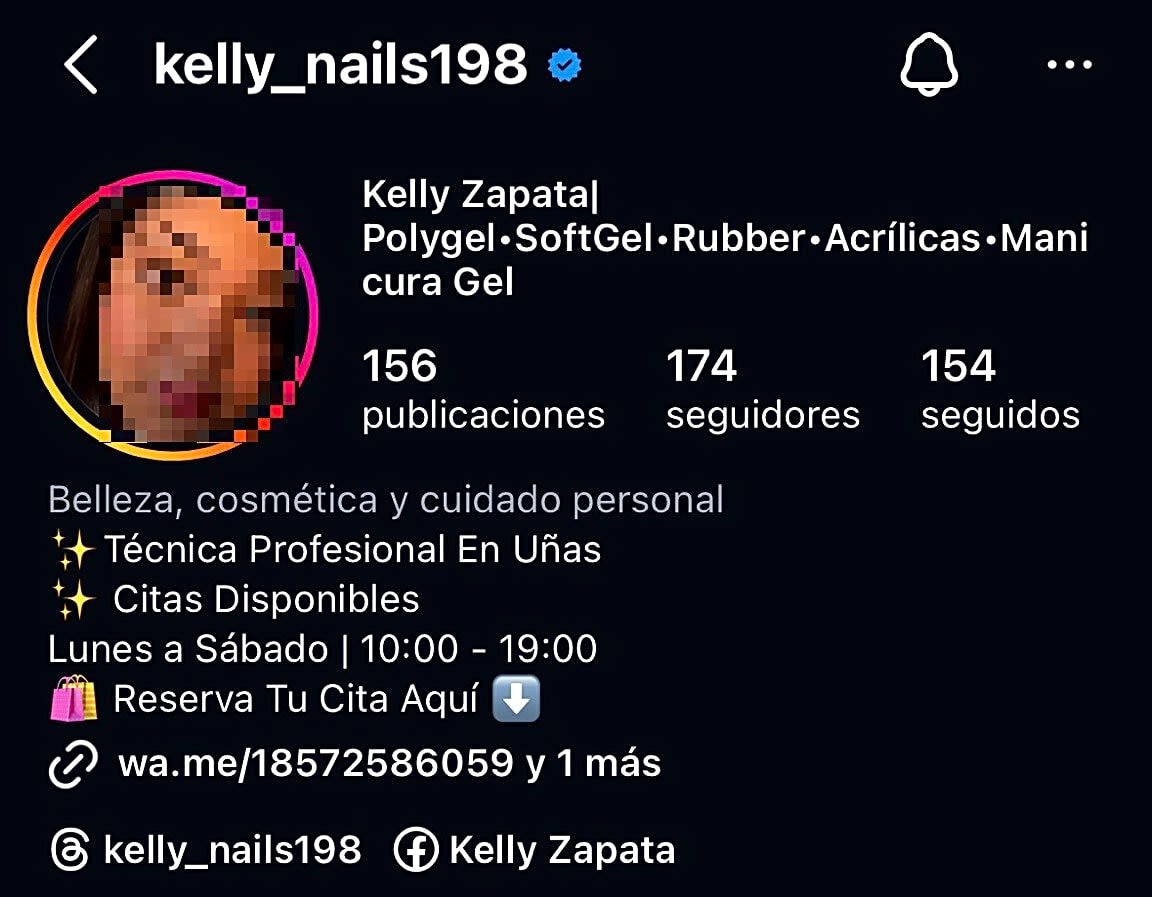View the 174 seguidores list
The height and width of the screenshot is (897, 1152).
point(762,389)
